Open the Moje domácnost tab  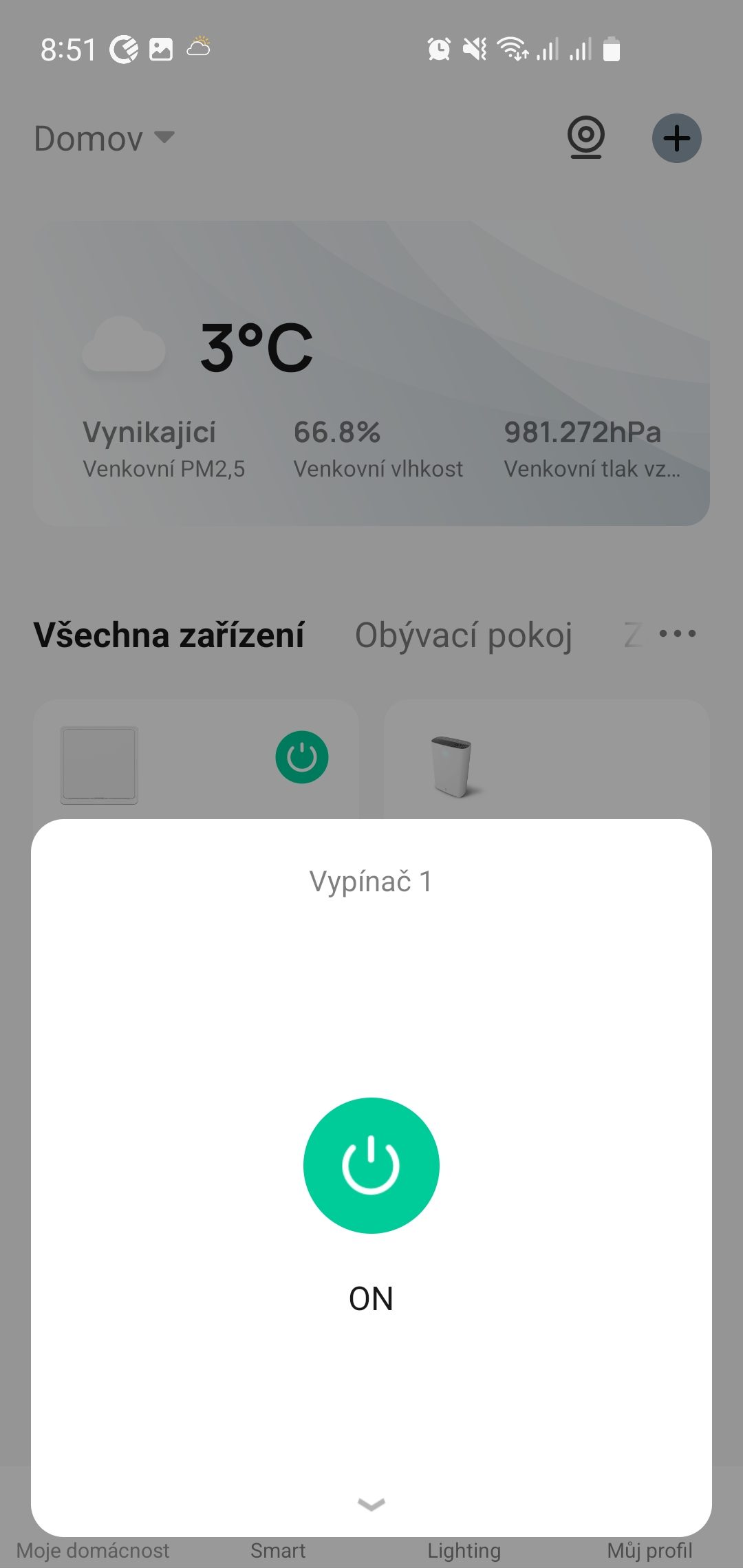[93, 1551]
